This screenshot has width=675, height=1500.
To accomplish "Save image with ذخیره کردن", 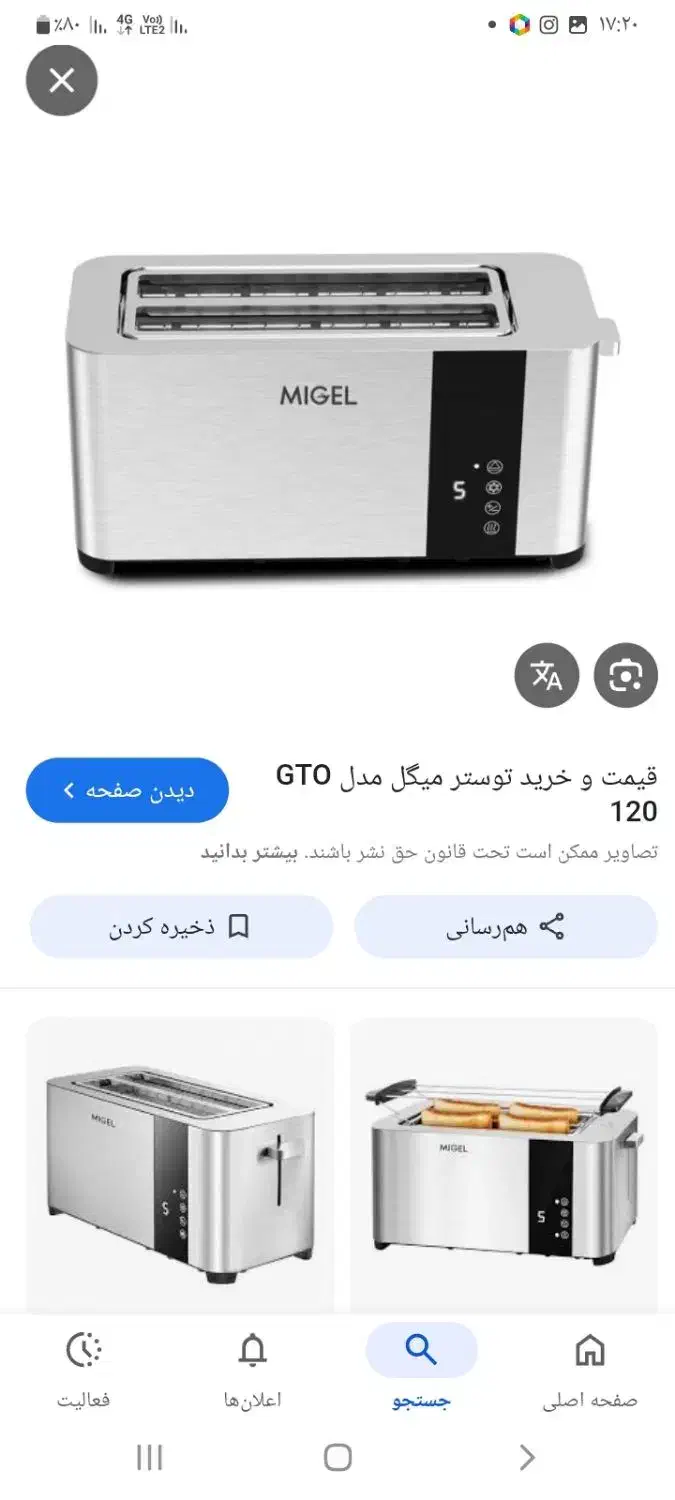I will [x=181, y=927].
